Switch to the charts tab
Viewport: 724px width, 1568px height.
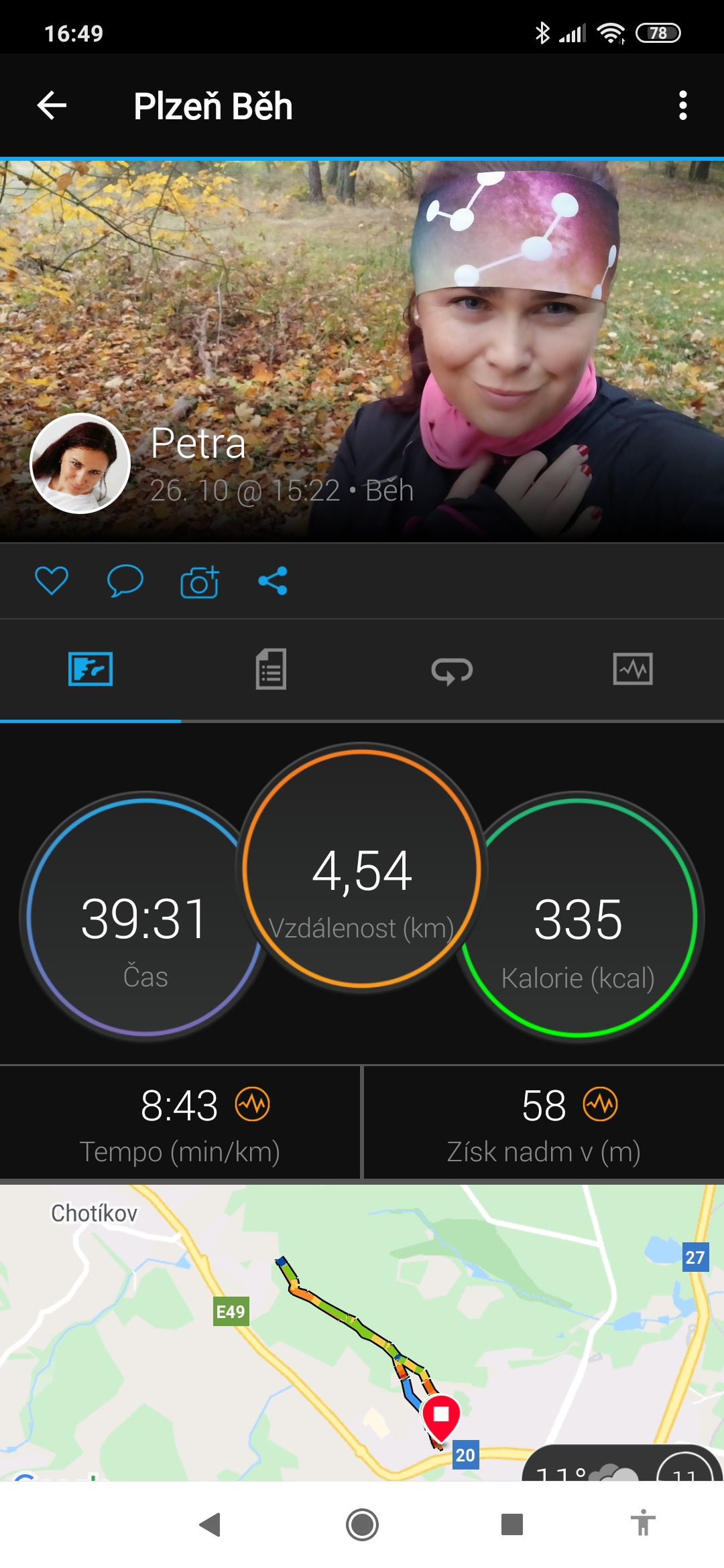coord(633,669)
